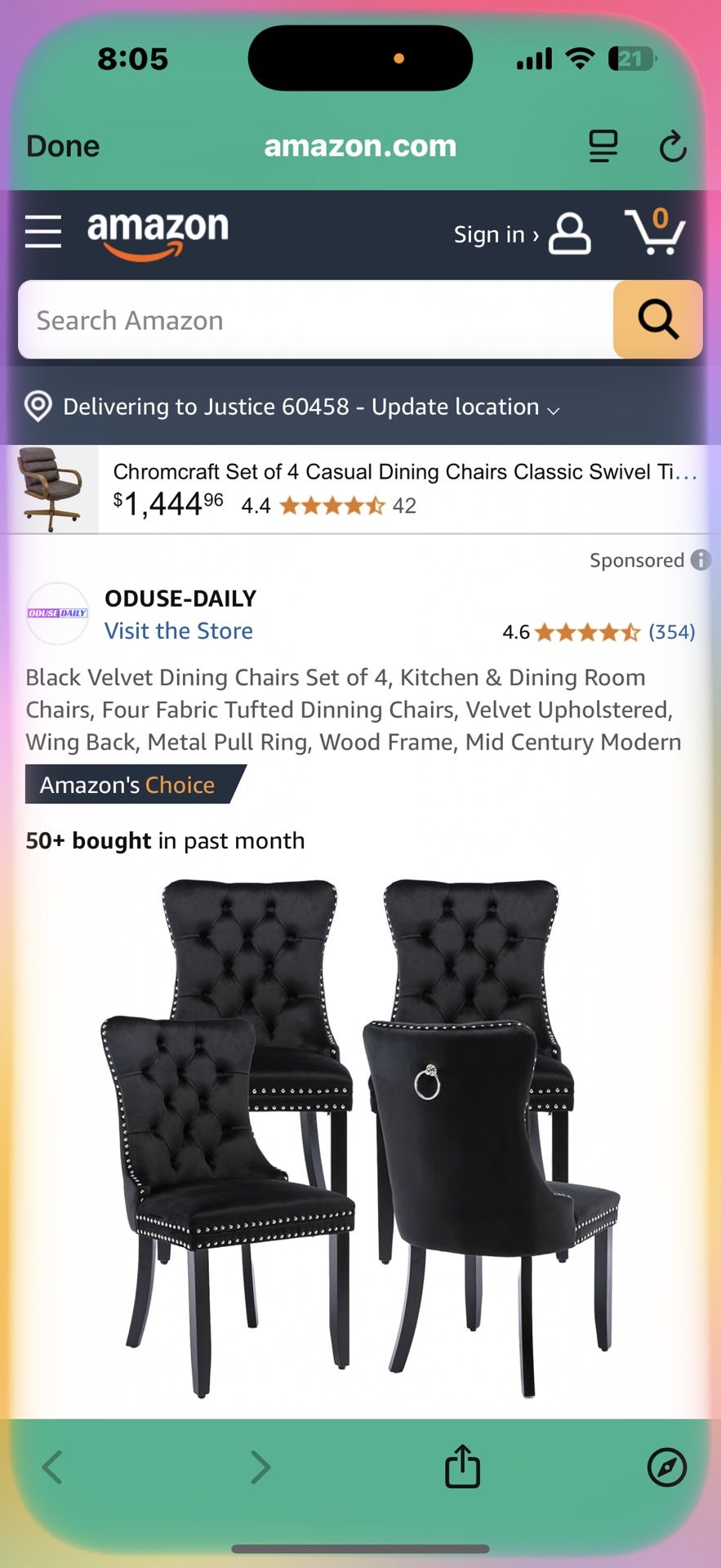Image resolution: width=721 pixels, height=1568 pixels.
Task: Tap Done to close the browser view
Action: (62, 146)
